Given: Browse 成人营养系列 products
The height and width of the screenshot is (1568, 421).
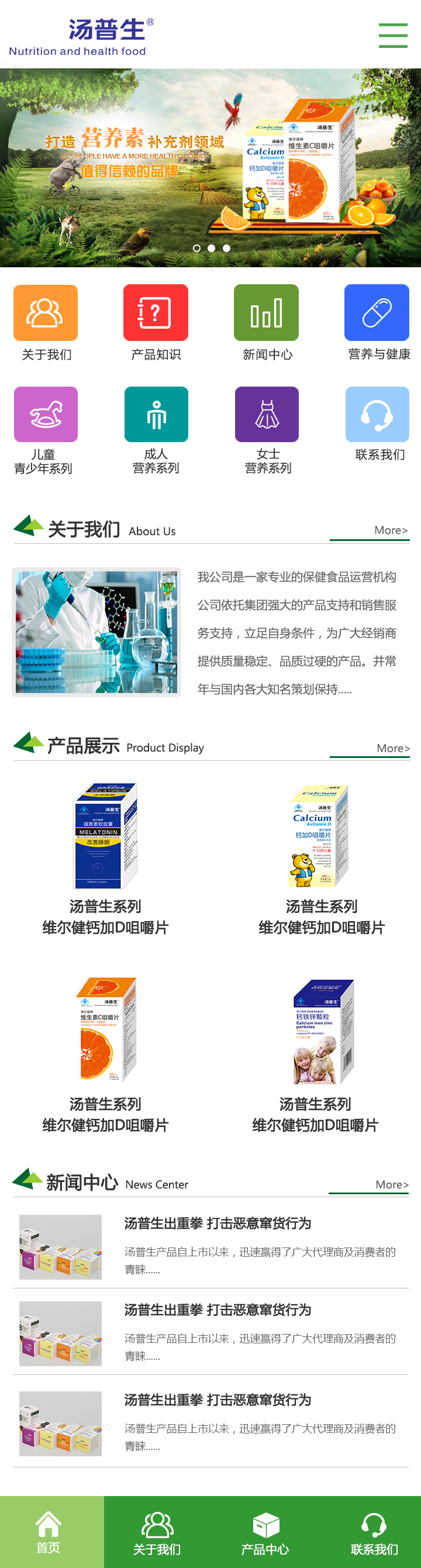Looking at the screenshot, I should click(x=156, y=415).
